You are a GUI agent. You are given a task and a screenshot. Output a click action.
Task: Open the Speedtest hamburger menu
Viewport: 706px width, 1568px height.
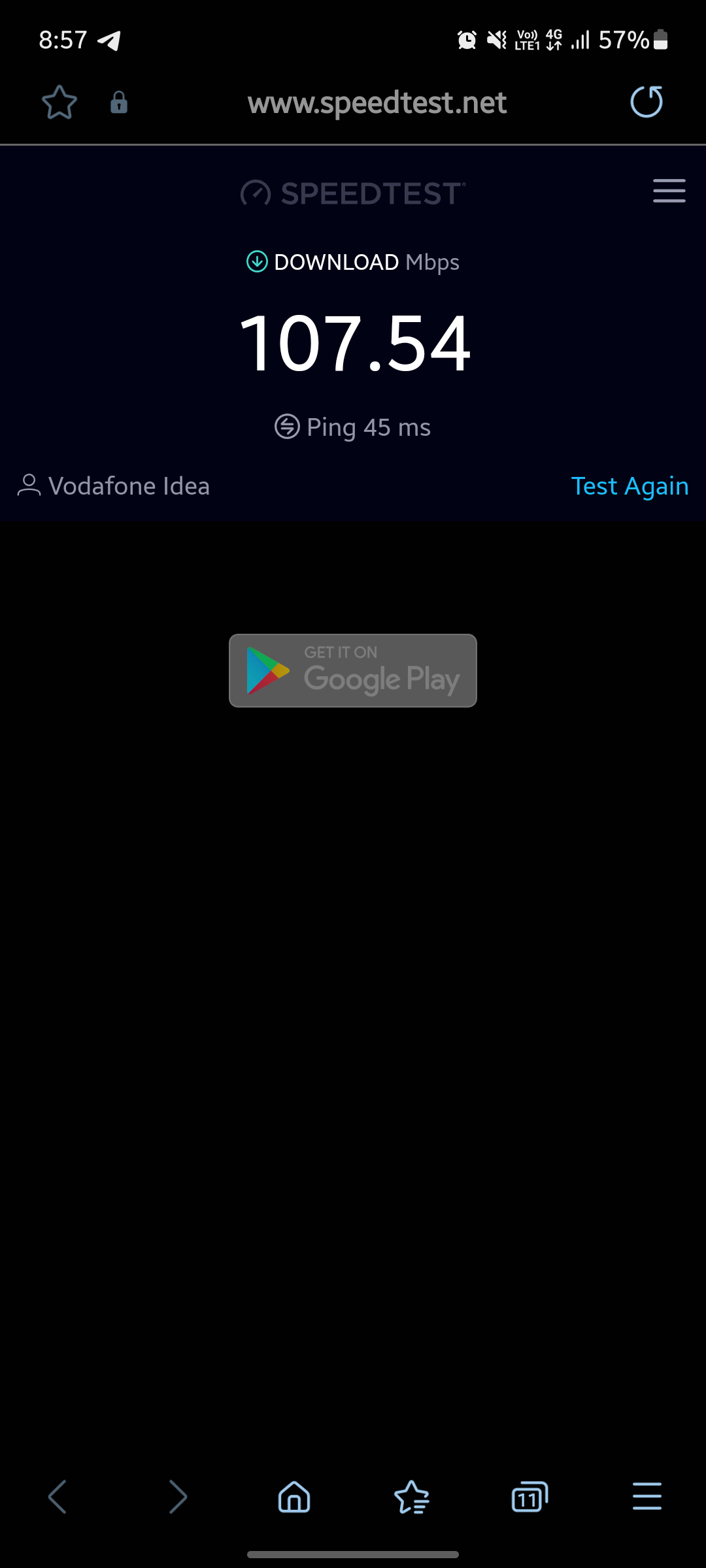pos(669,191)
